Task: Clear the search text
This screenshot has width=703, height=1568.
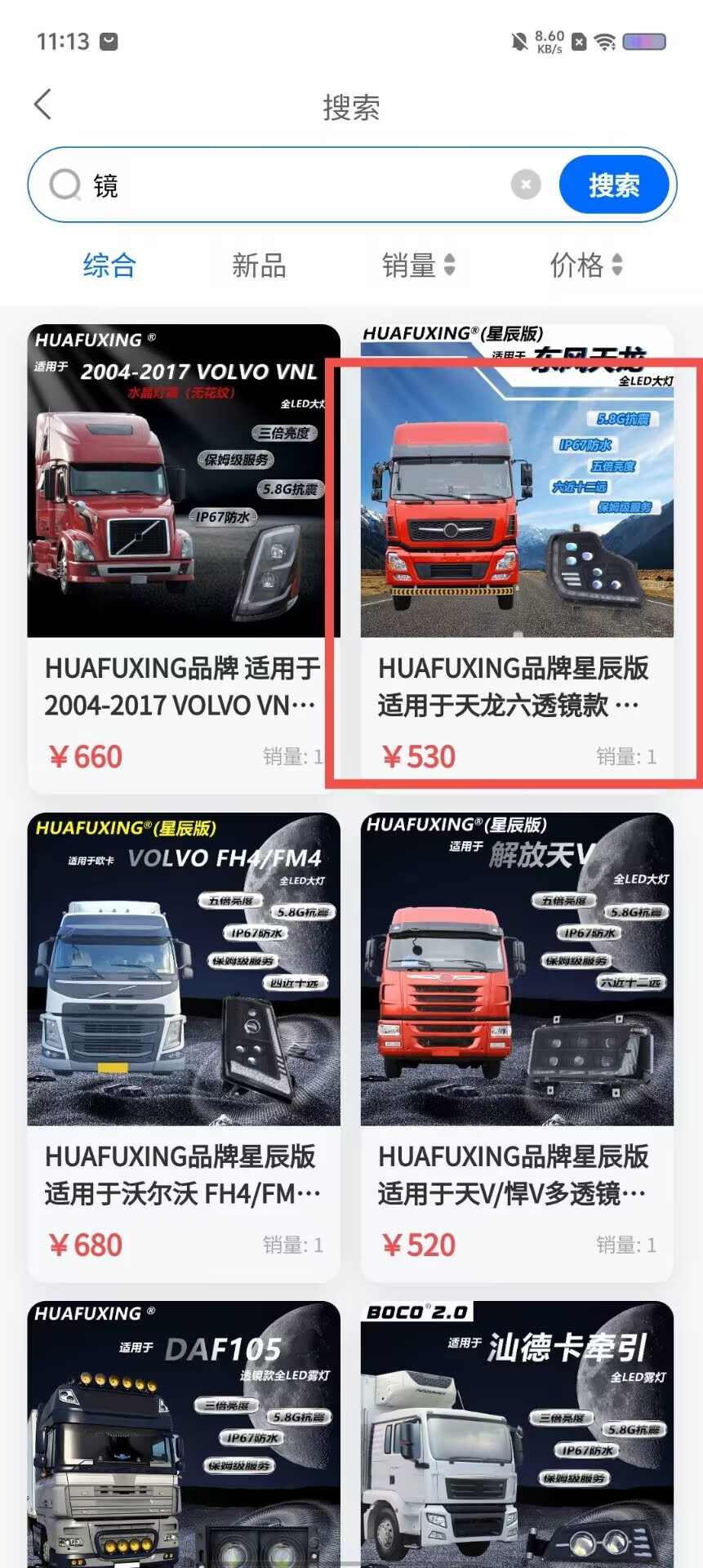Action: 526,185
